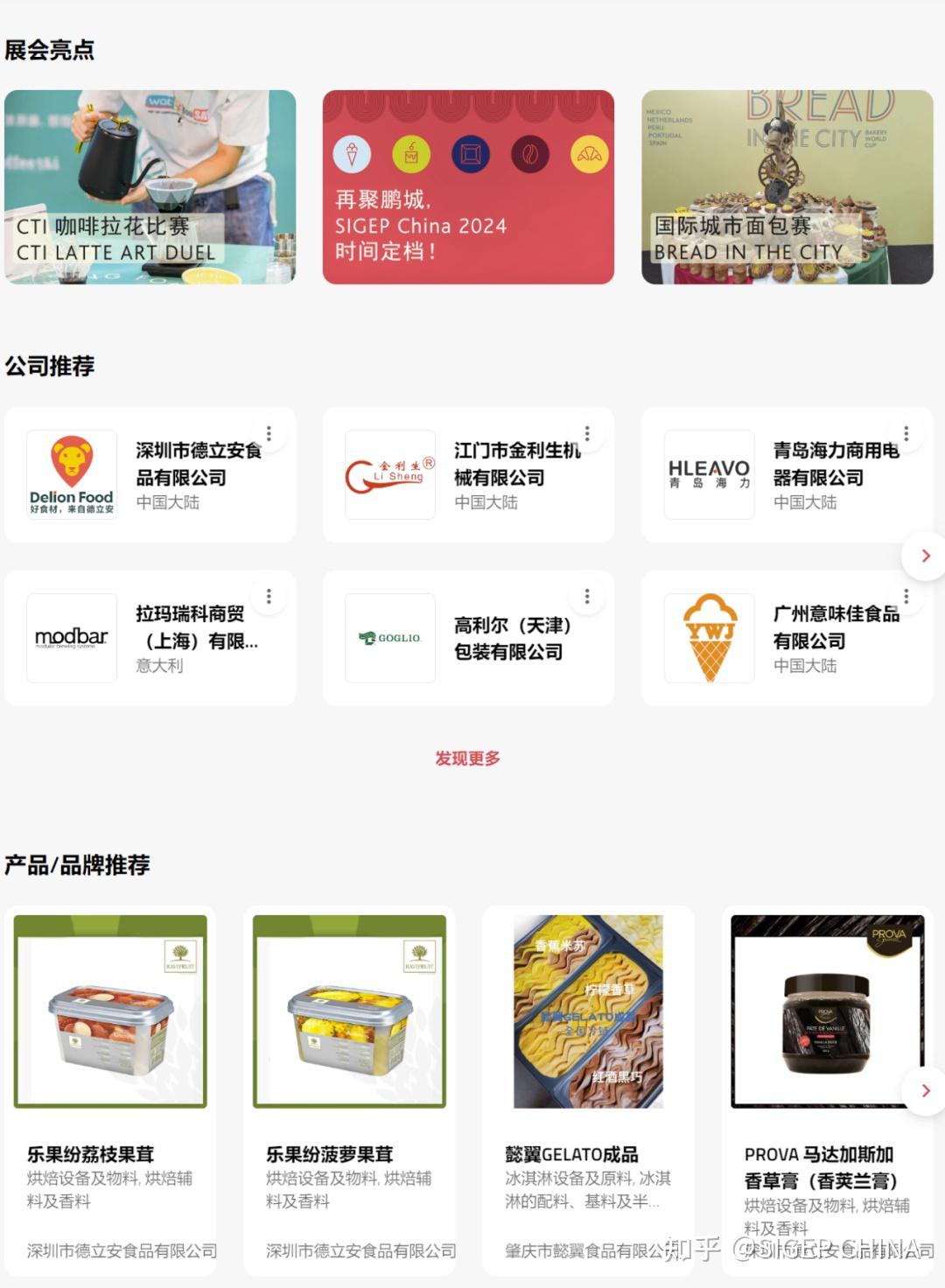Click the 发现更多 link

[466, 759]
